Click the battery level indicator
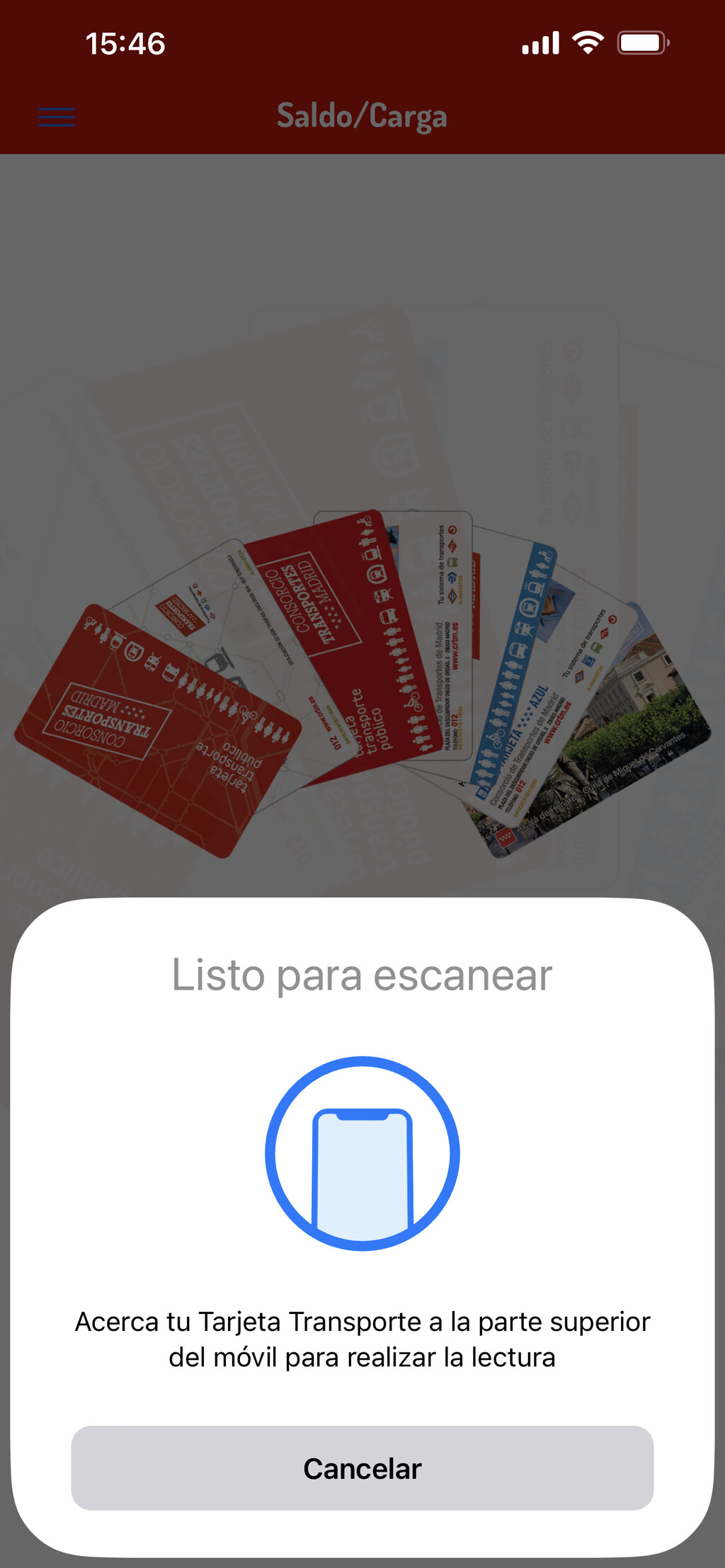The width and height of the screenshot is (725, 1568). coord(642,43)
